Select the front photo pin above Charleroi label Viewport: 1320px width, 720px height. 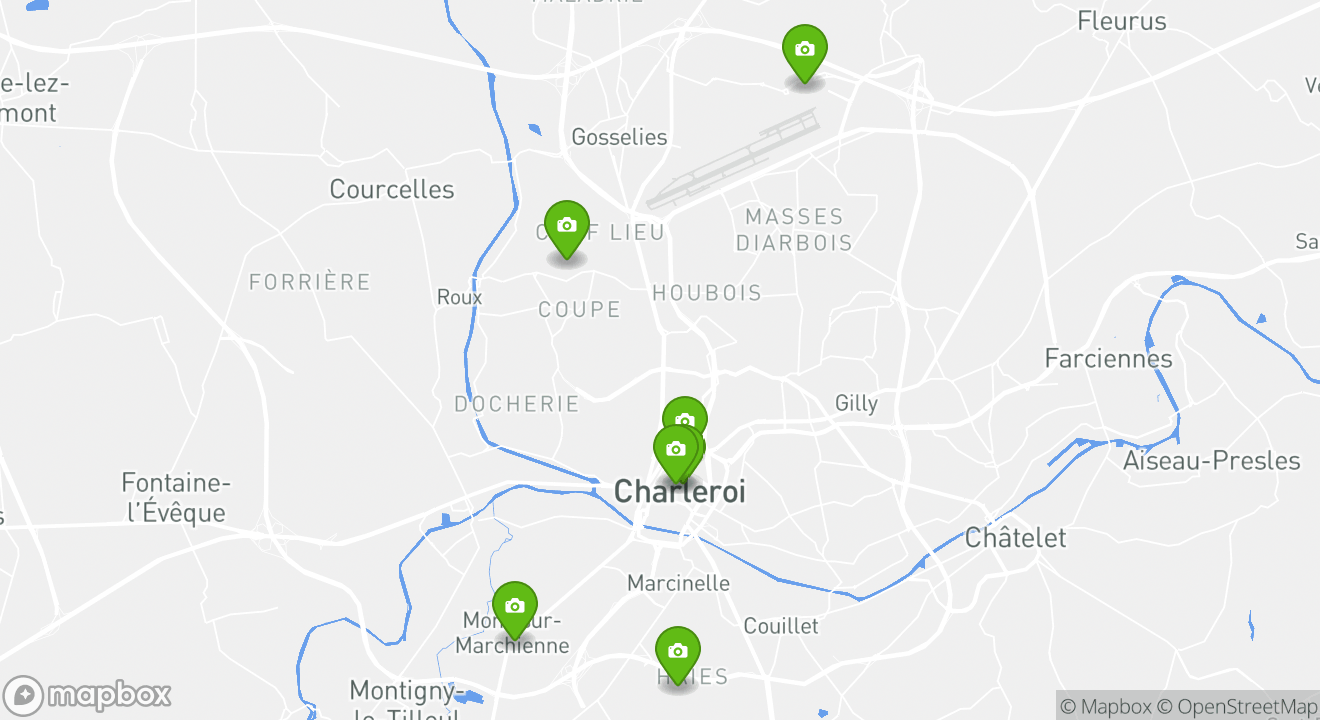[675, 451]
